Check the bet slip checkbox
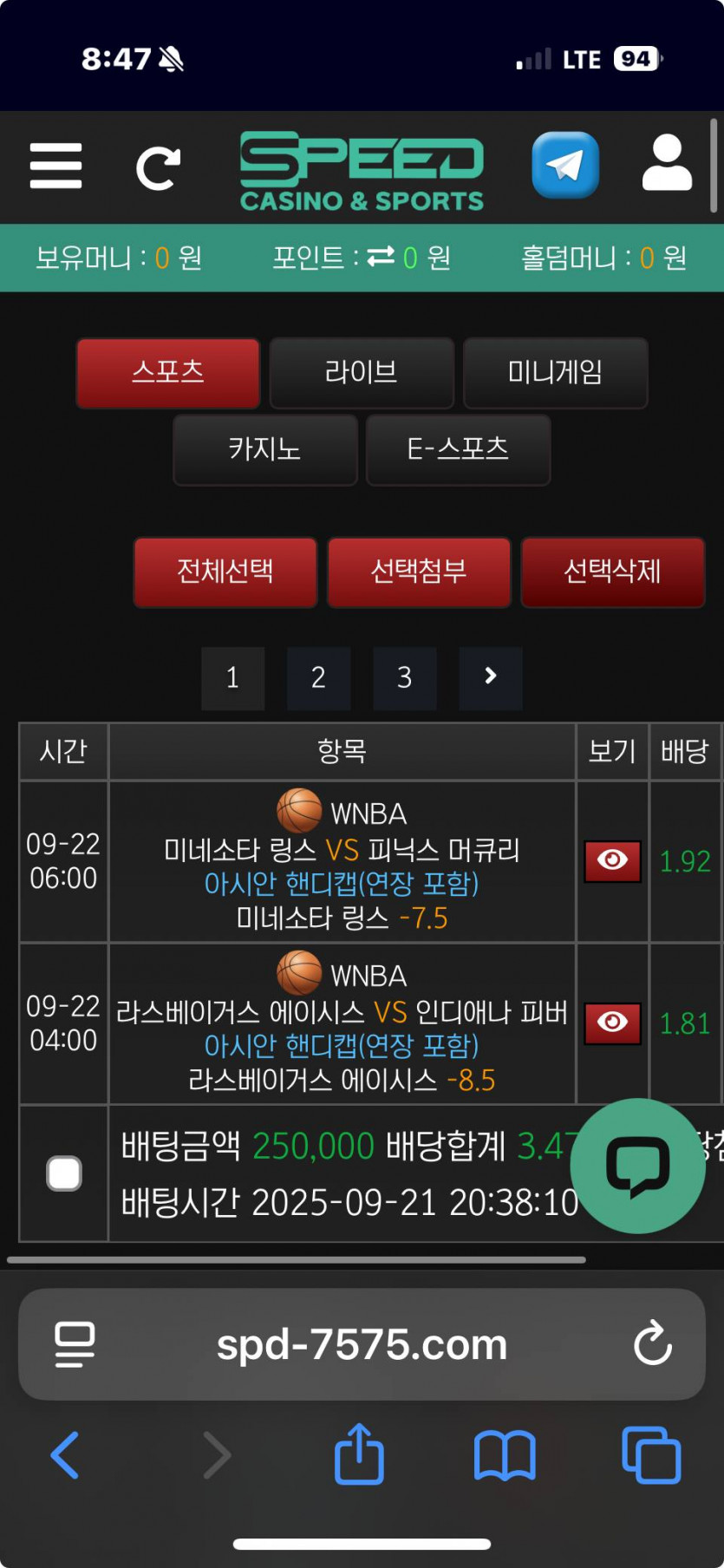The width and height of the screenshot is (724, 1568). 64,1173
